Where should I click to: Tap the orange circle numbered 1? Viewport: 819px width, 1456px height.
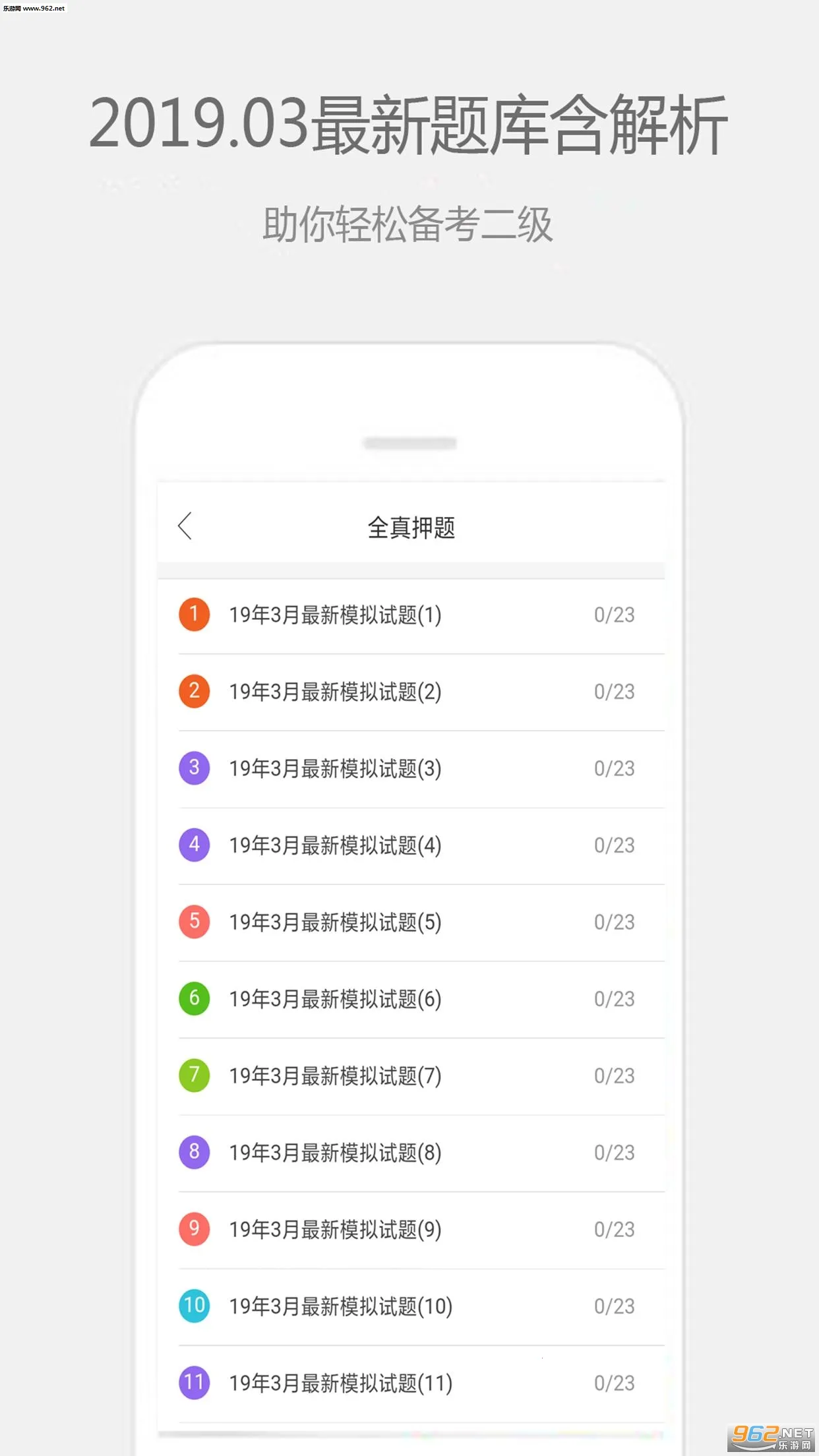(x=194, y=615)
